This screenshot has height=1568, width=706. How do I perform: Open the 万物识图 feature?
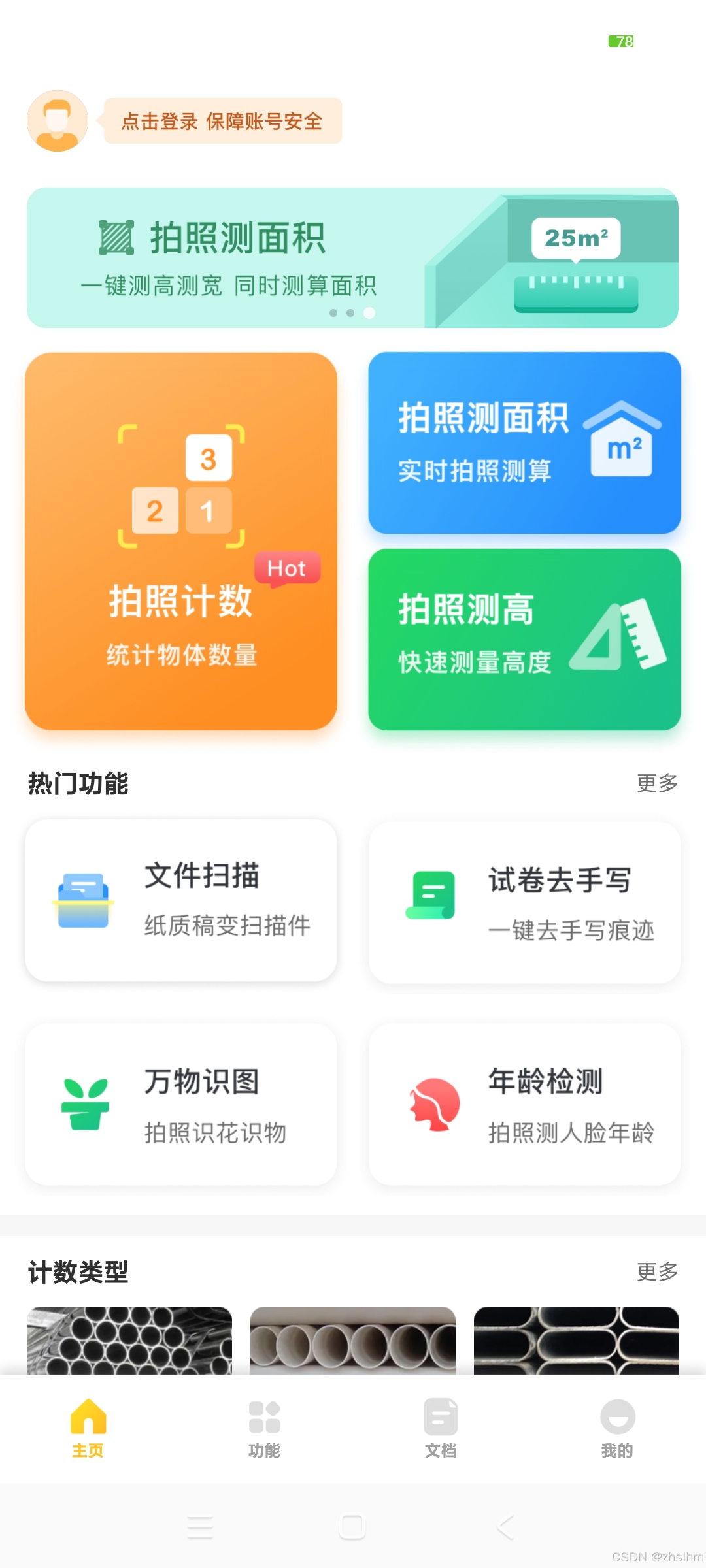coord(181,1104)
